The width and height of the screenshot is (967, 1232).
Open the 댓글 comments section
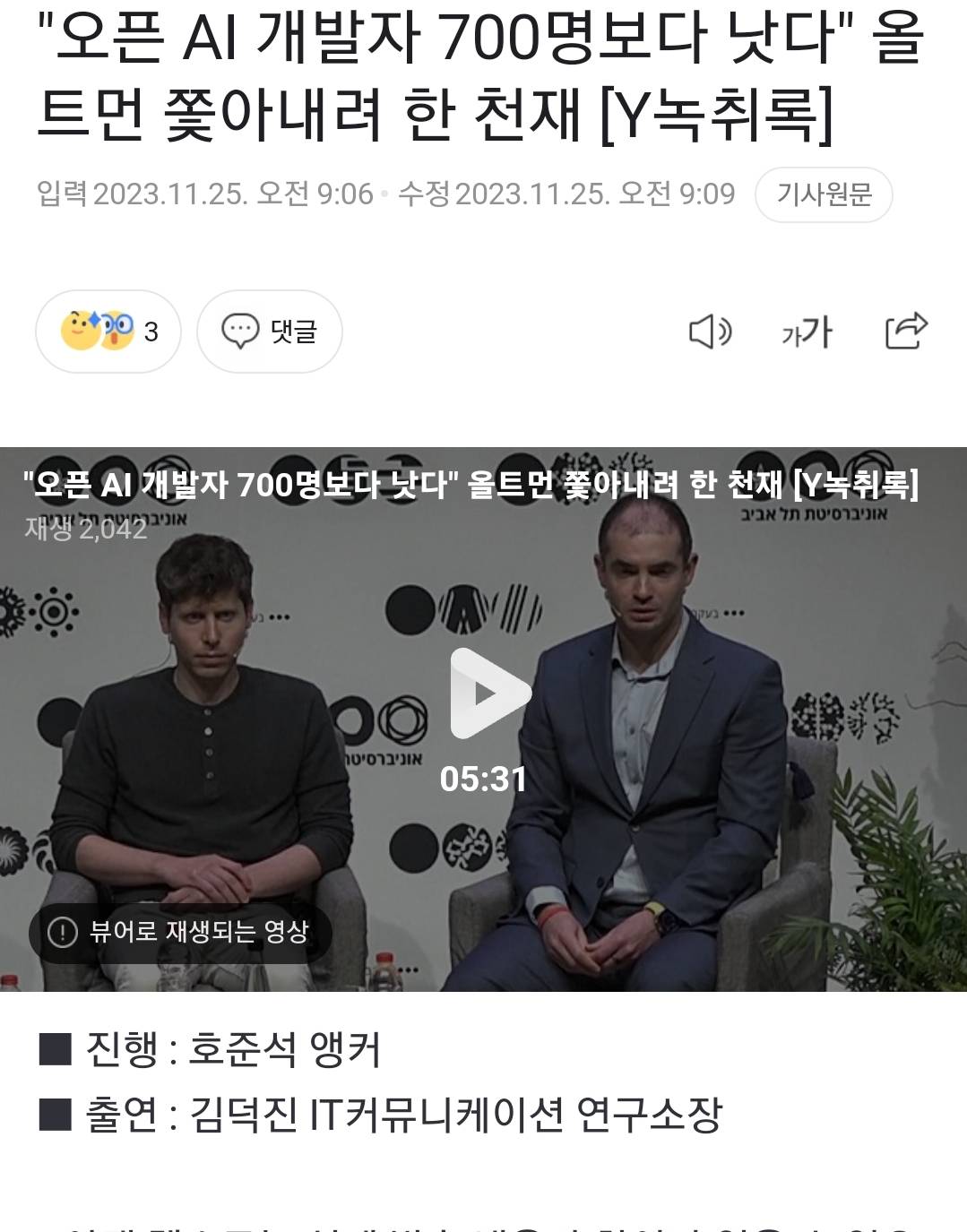coord(269,332)
